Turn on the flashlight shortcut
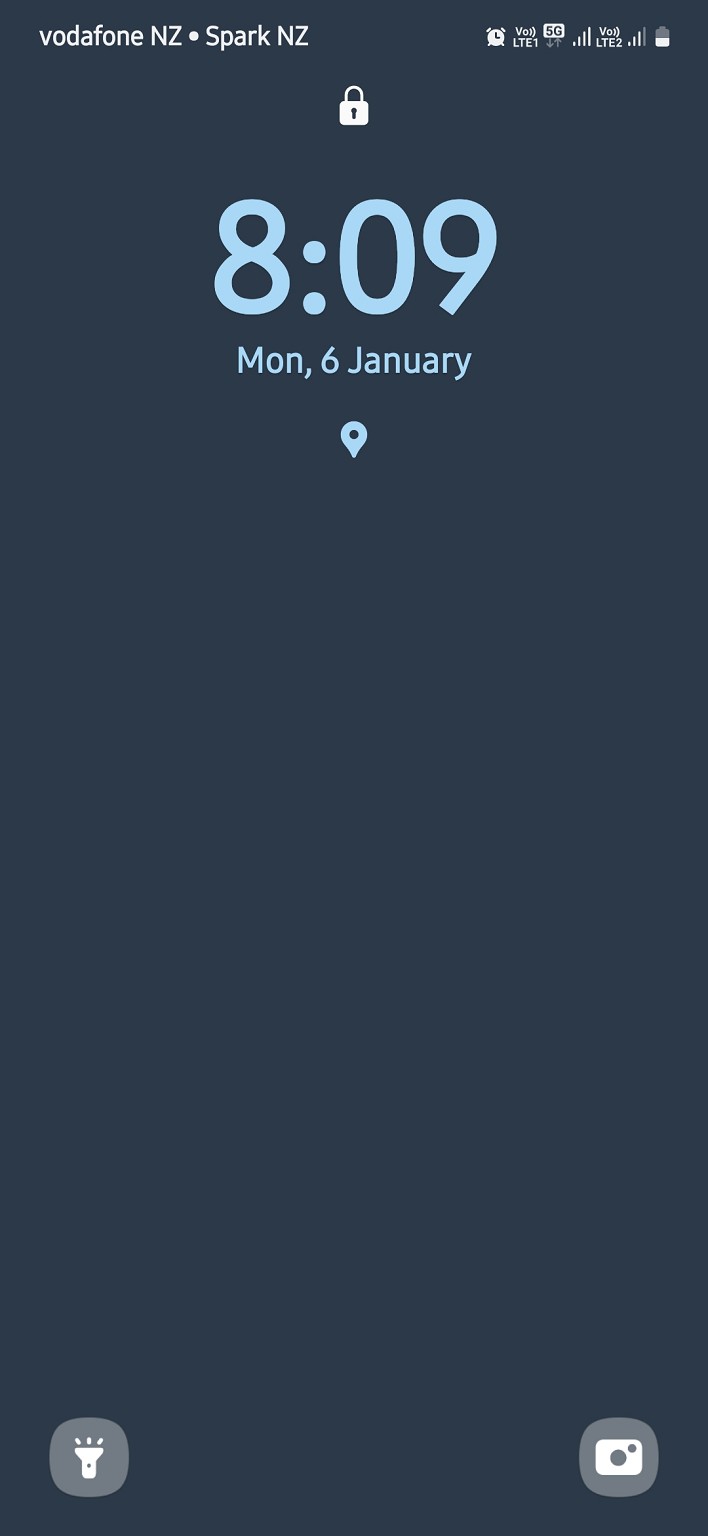The image size is (708, 1536). [x=89, y=1457]
